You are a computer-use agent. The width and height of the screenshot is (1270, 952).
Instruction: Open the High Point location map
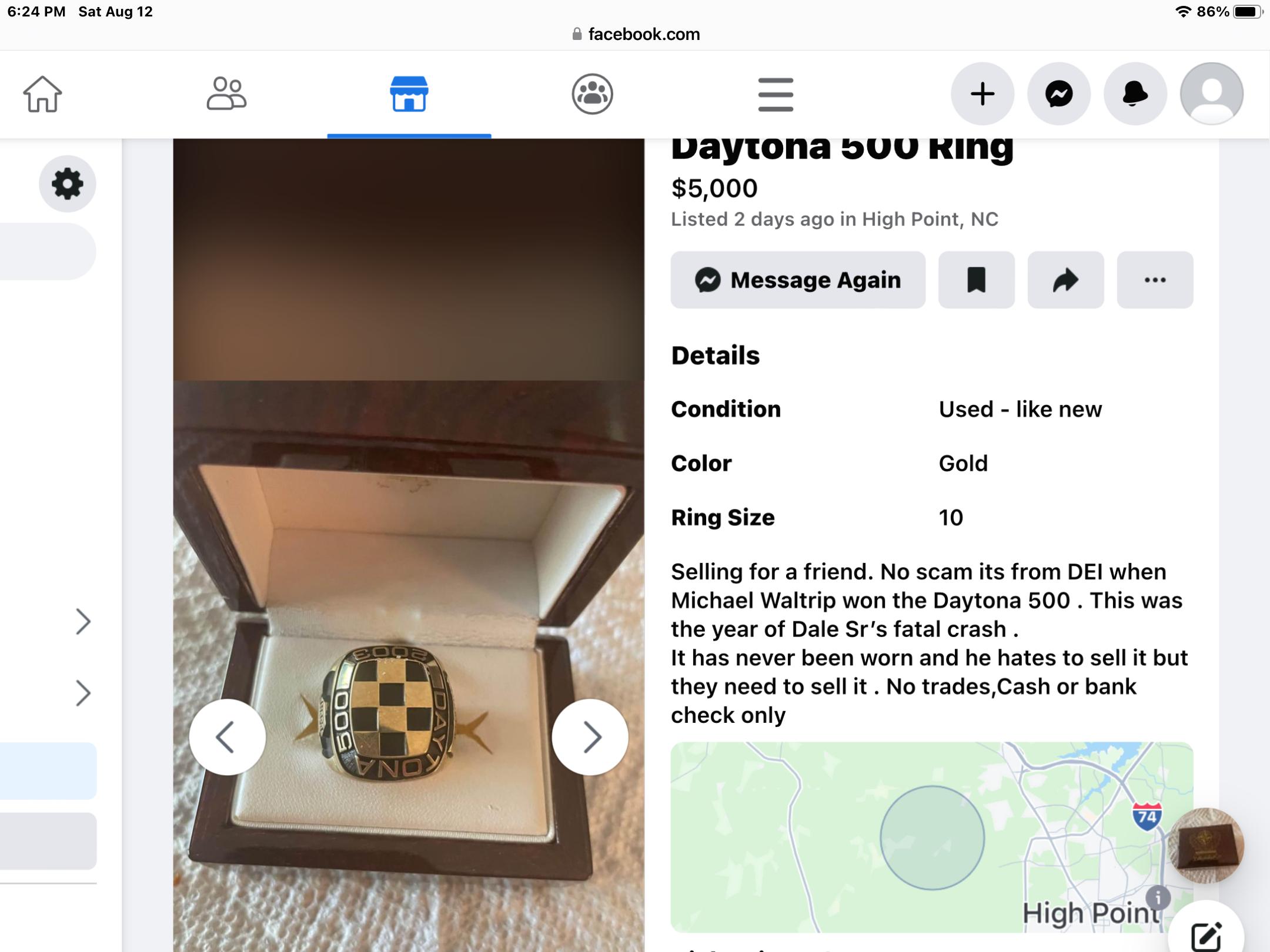coord(931,837)
